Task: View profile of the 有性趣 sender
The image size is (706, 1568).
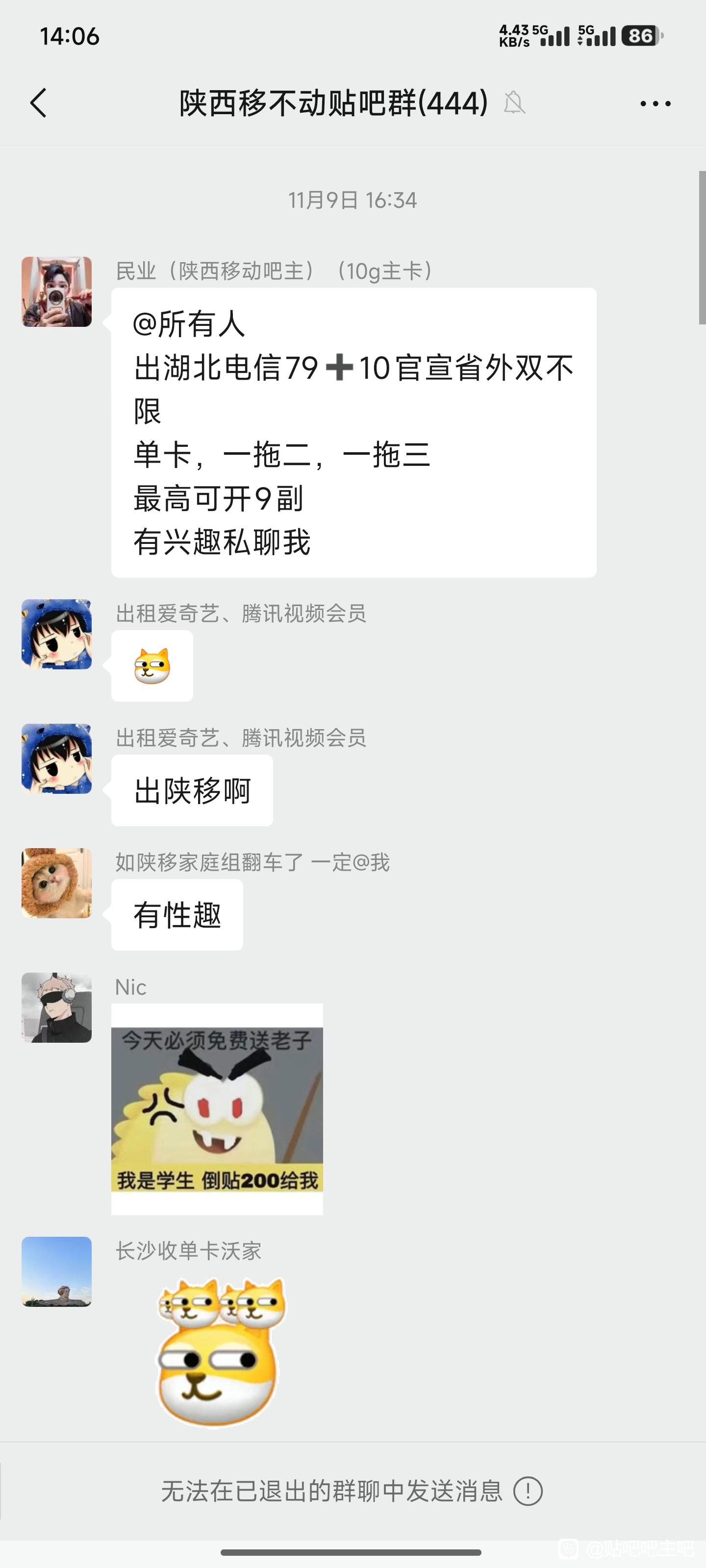Action: [x=57, y=883]
